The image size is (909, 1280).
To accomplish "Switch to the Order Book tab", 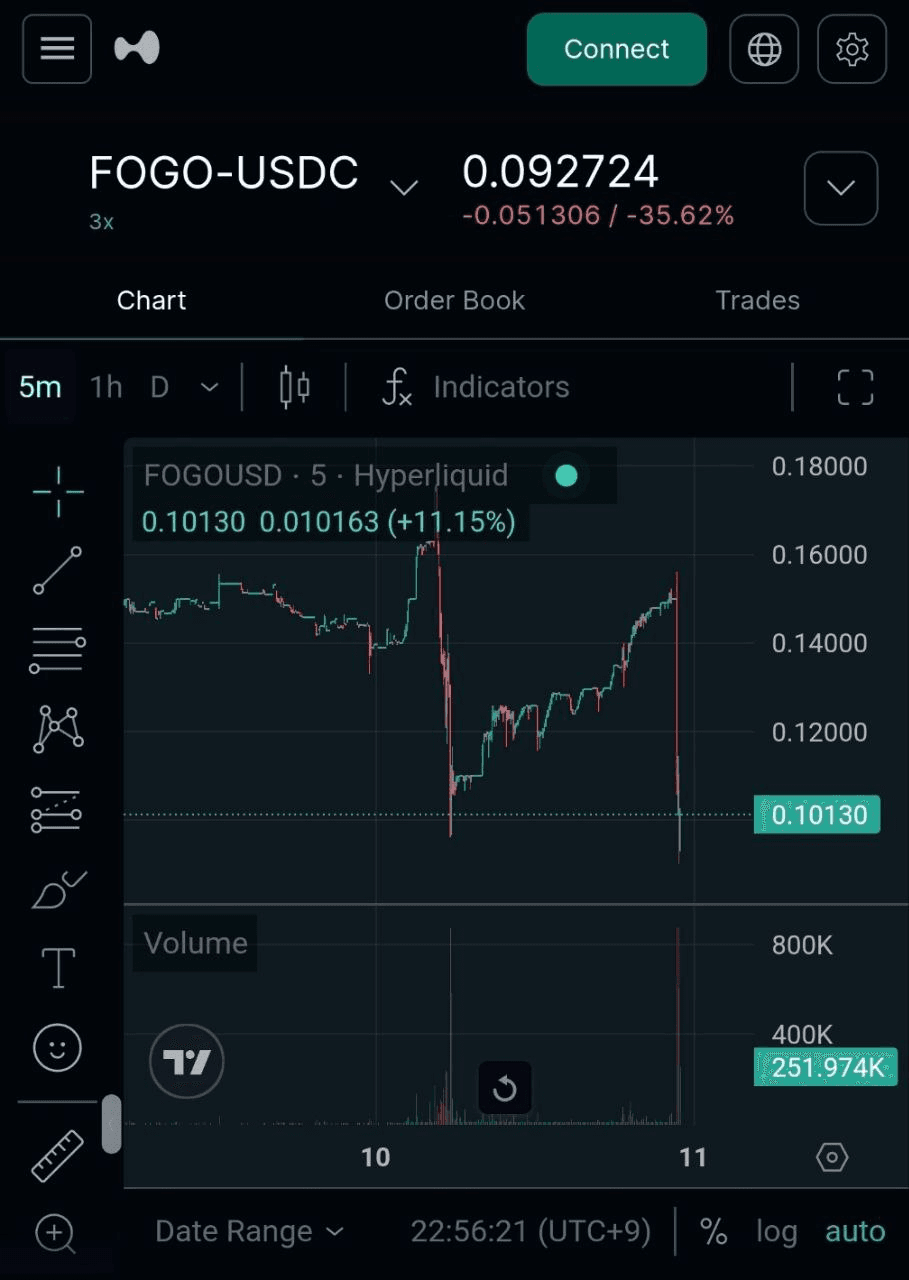I will point(454,300).
